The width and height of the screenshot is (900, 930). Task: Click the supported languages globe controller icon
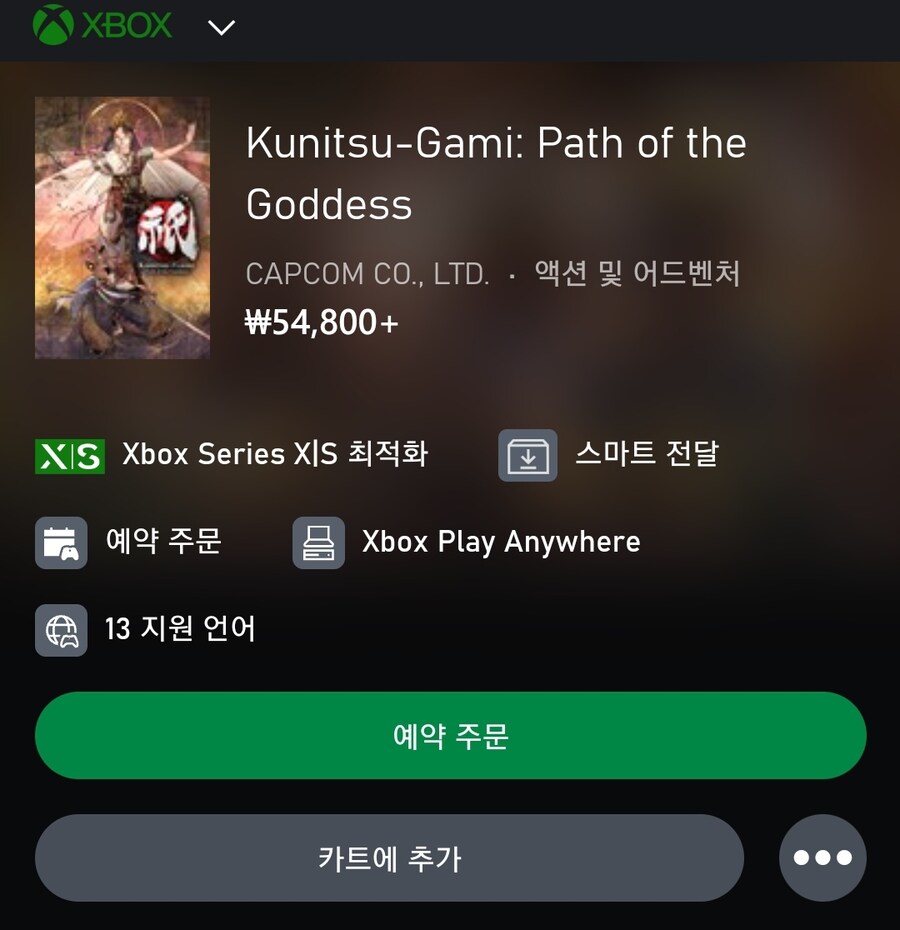(62, 631)
